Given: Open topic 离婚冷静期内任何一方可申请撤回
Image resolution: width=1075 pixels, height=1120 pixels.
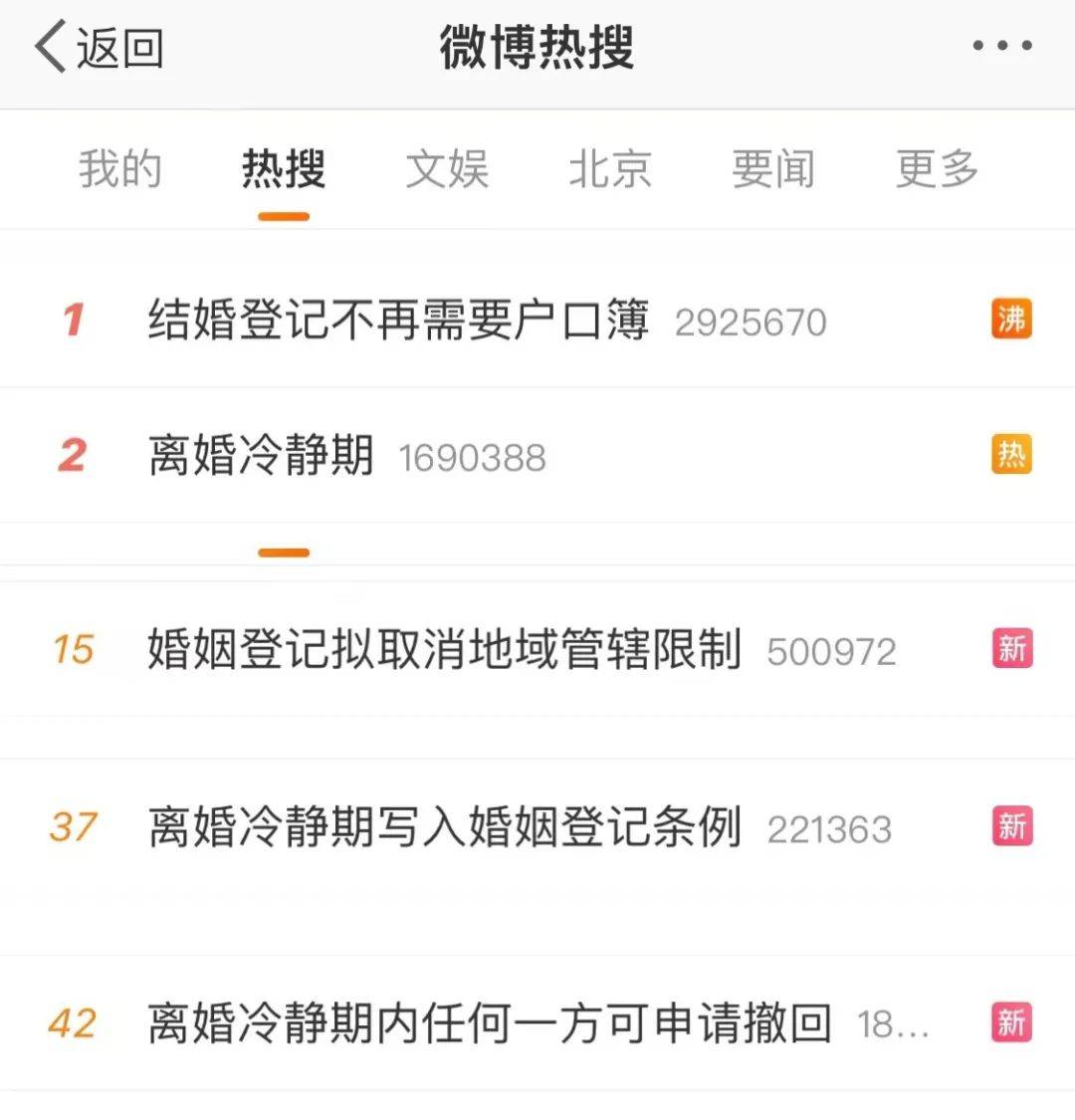Looking at the screenshot, I should coord(488,1020).
